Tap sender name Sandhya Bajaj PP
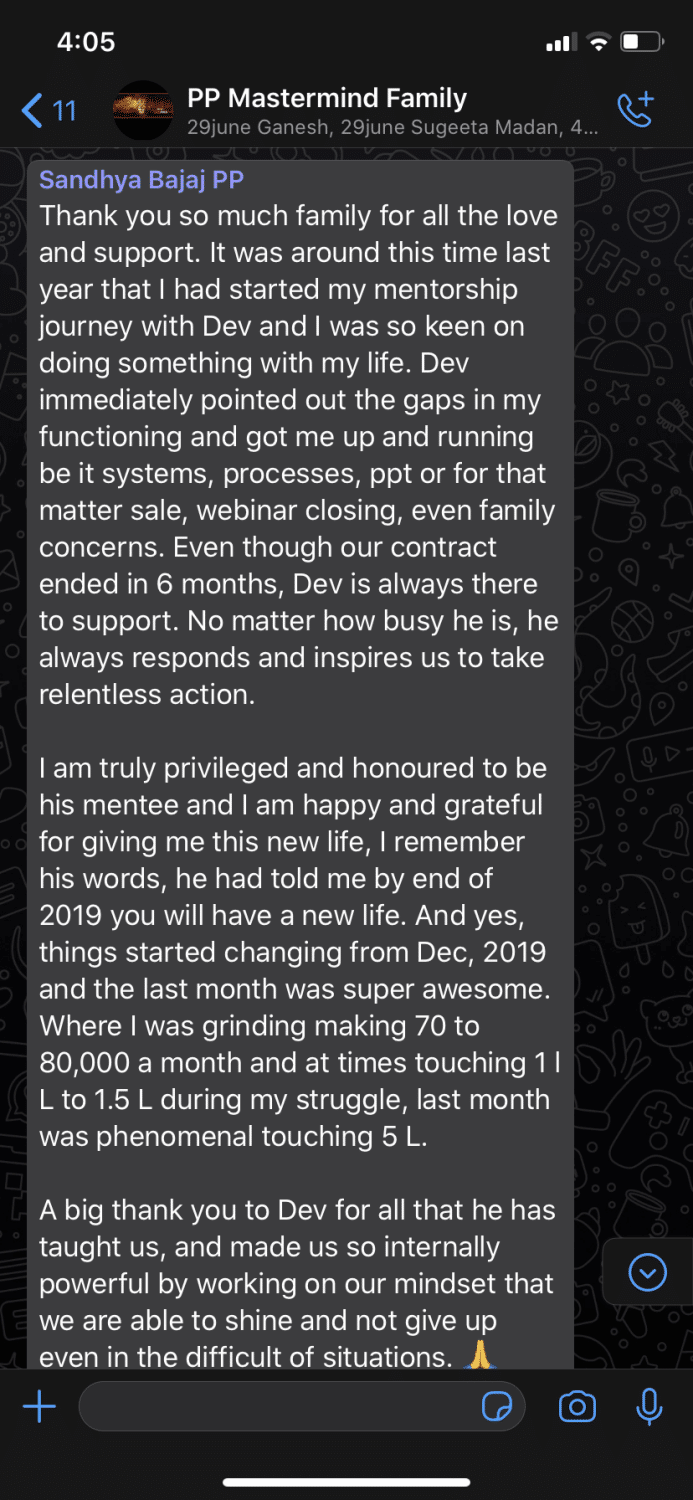This screenshot has height=1500, width=693. (141, 180)
